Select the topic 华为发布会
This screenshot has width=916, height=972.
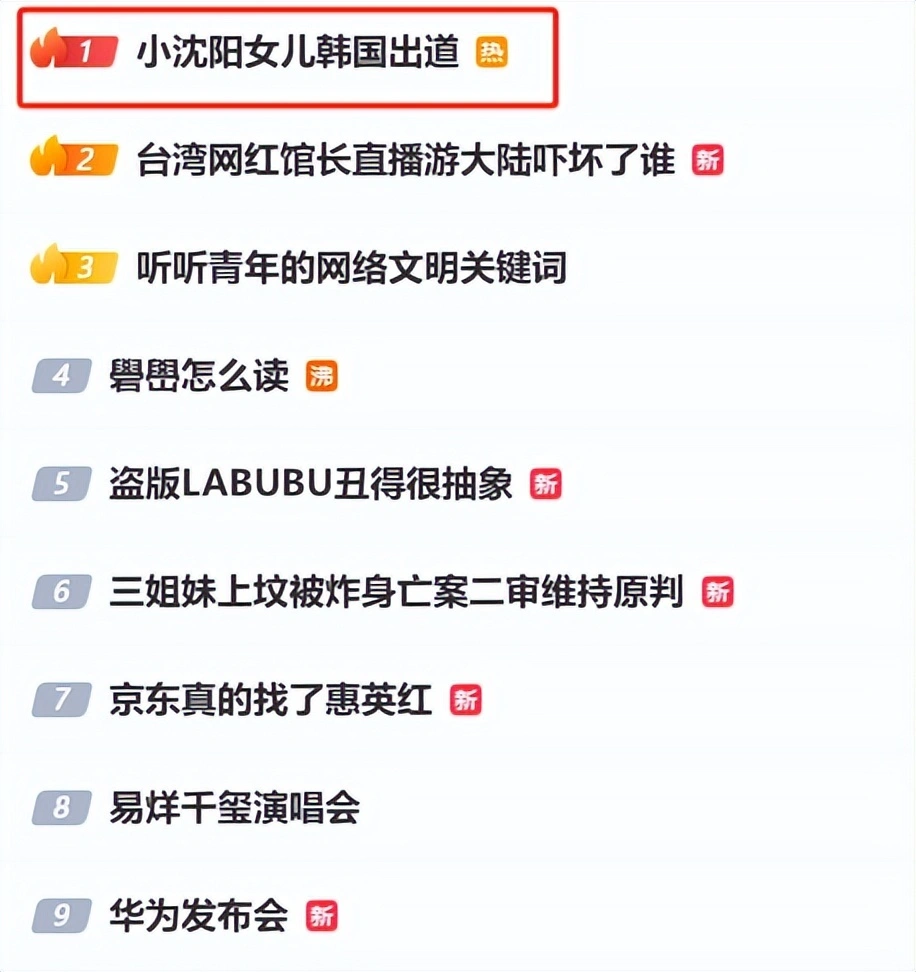(198, 916)
